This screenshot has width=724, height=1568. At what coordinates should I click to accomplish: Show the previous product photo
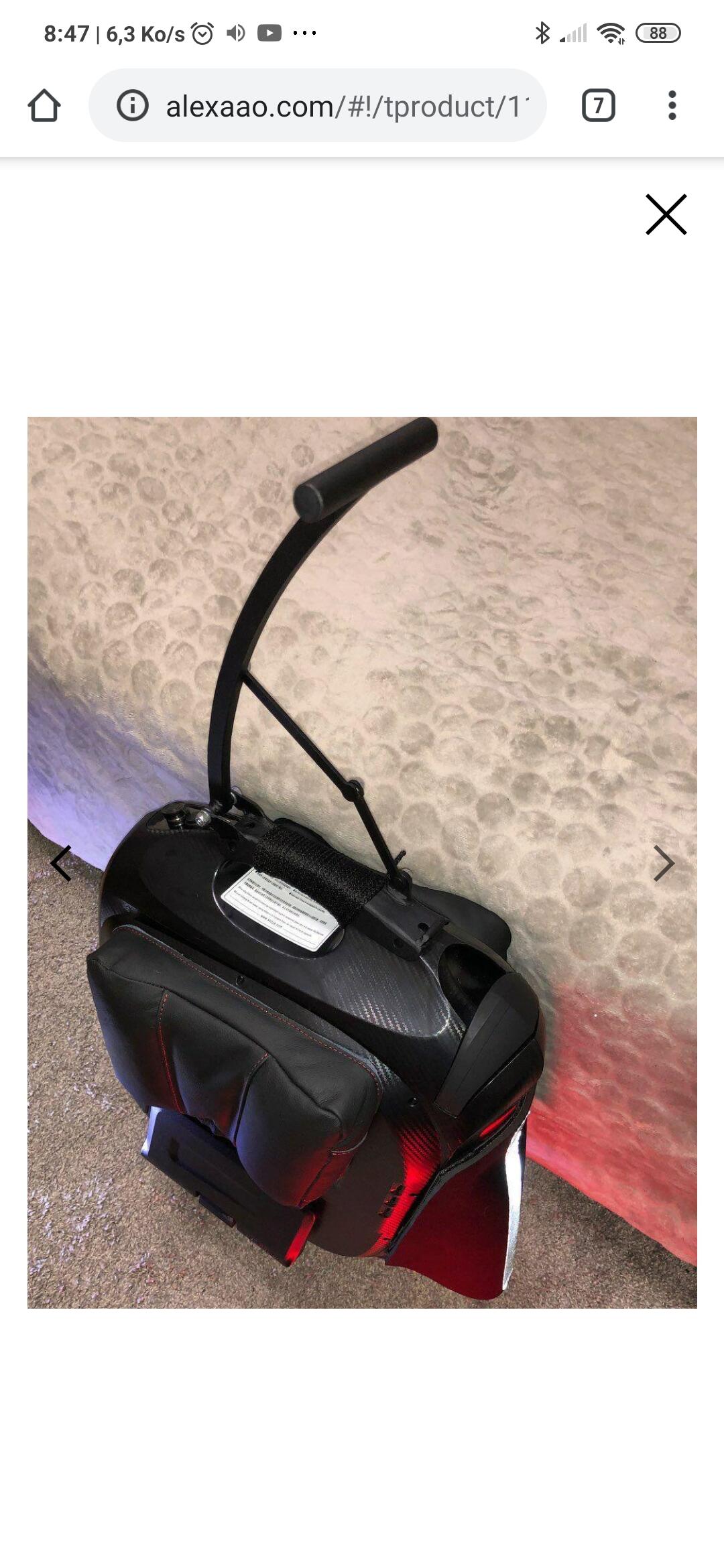61,863
